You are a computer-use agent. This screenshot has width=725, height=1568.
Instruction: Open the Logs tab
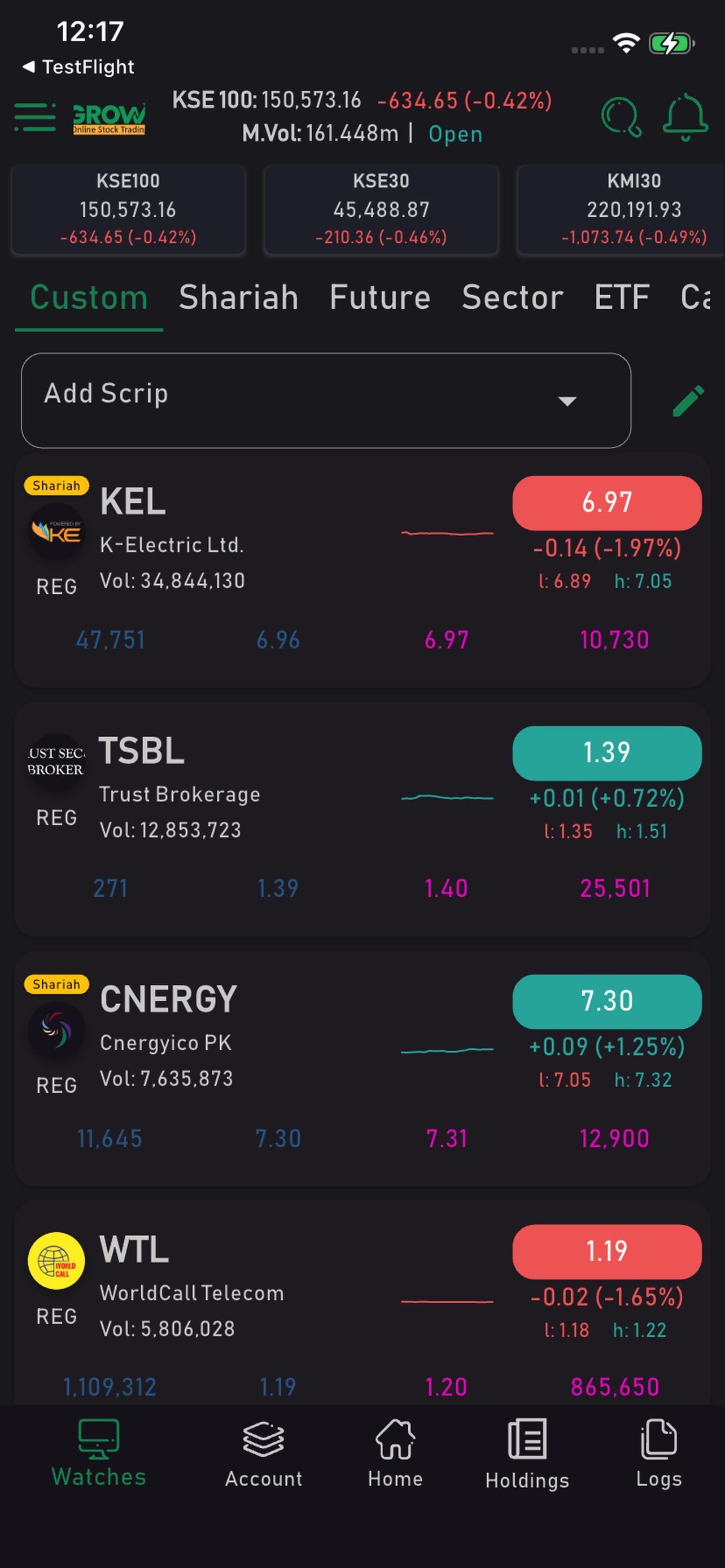658,1454
